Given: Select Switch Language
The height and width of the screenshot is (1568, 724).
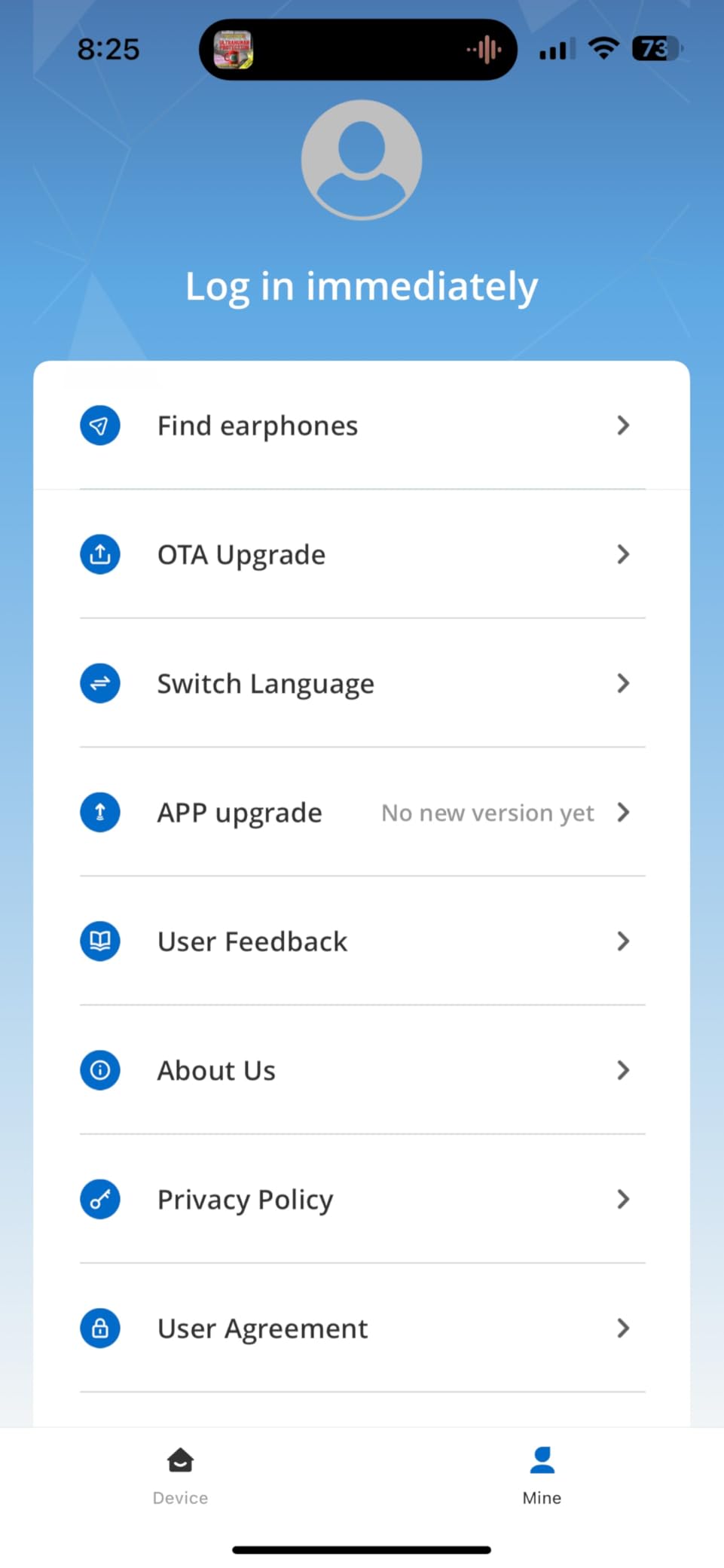Looking at the screenshot, I should [362, 683].
